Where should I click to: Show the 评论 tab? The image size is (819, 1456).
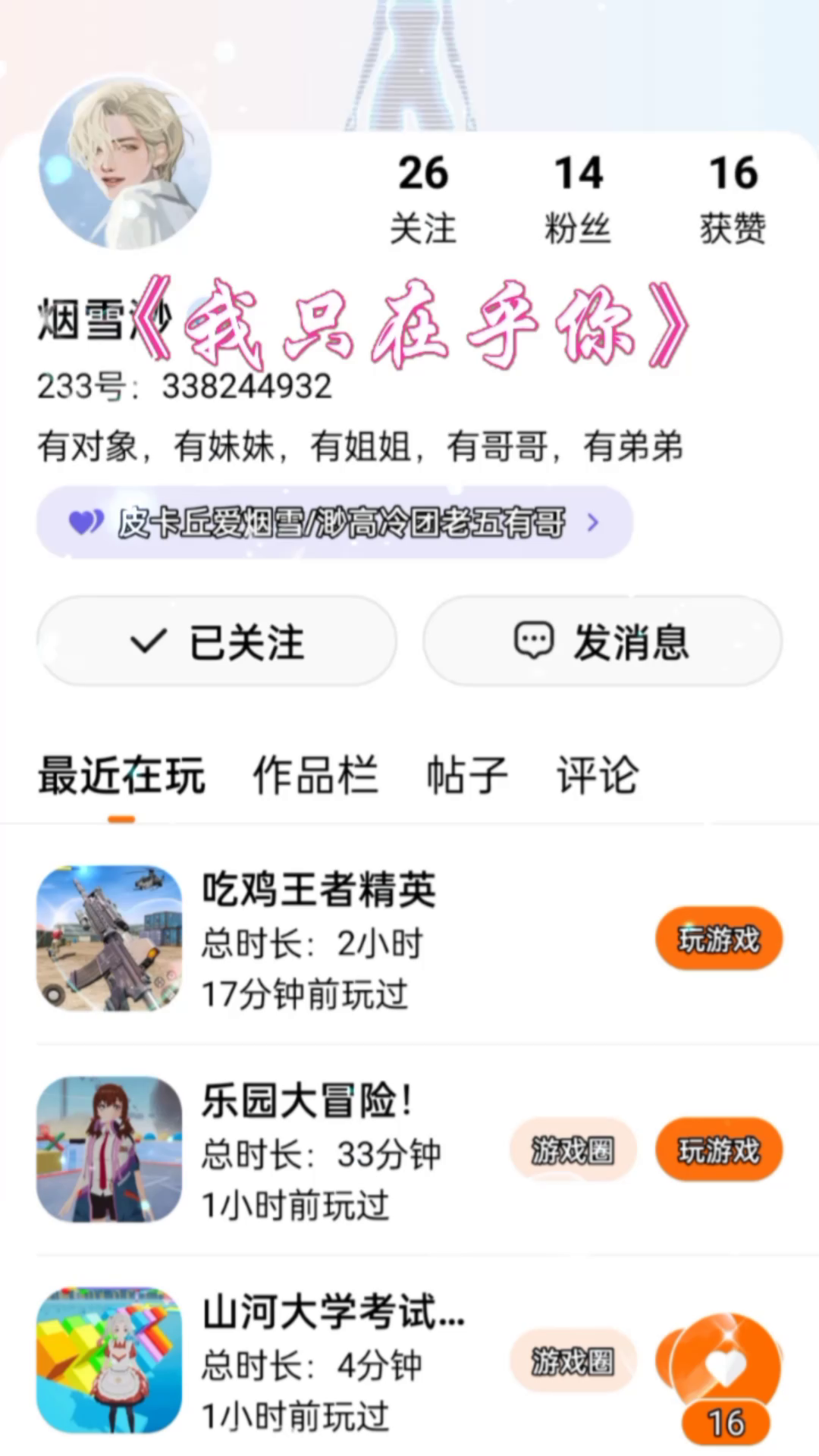tap(598, 776)
